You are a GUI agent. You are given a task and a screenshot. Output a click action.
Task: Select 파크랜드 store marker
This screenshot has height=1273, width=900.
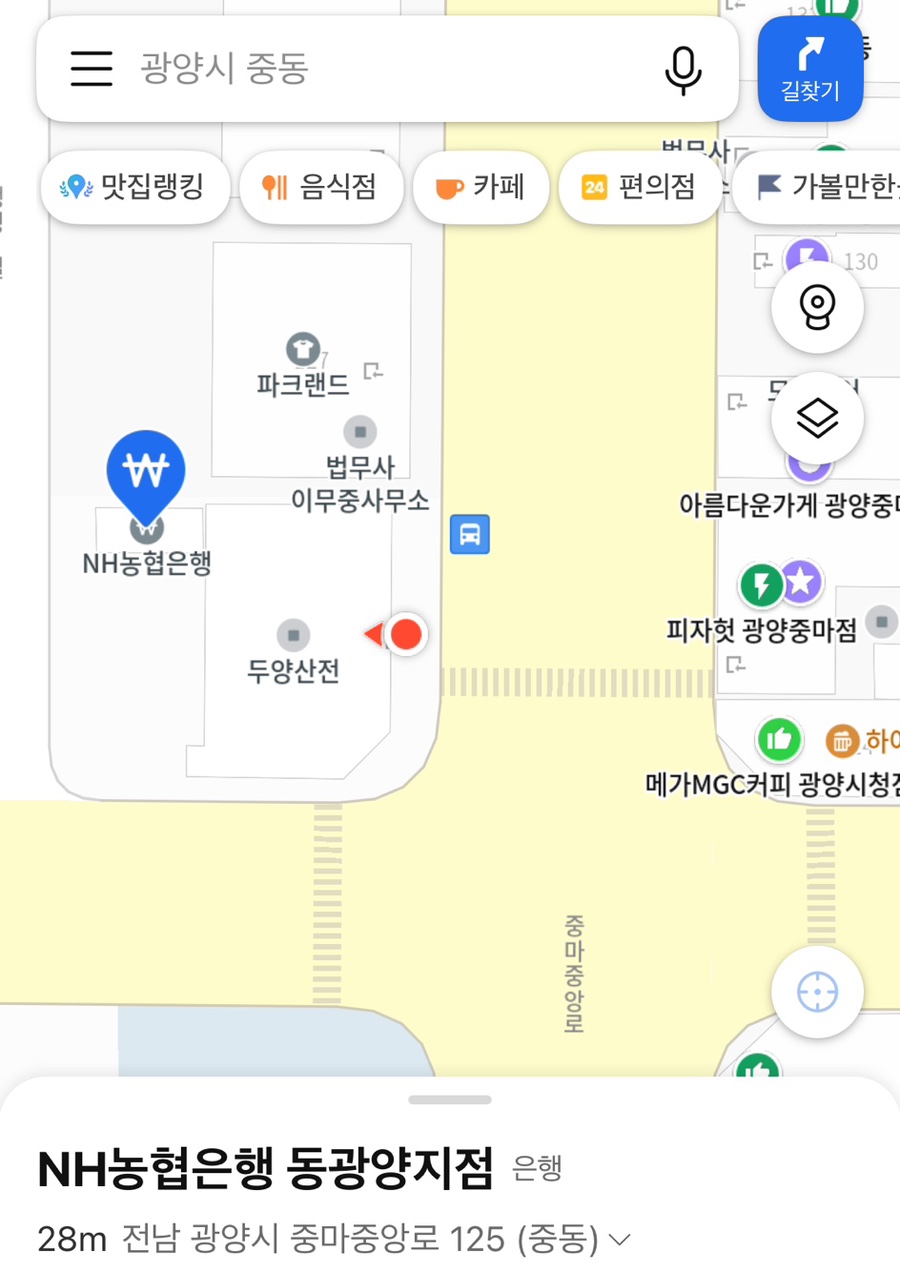(302, 349)
